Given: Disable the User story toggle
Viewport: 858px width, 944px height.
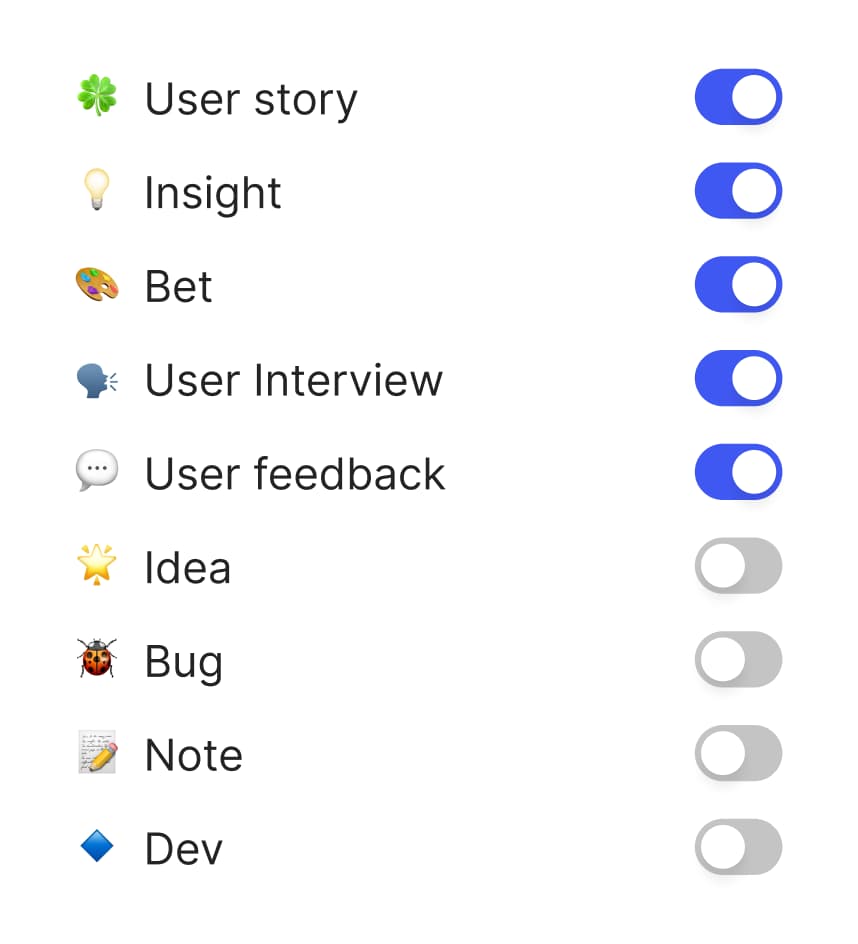Looking at the screenshot, I should [738, 97].
